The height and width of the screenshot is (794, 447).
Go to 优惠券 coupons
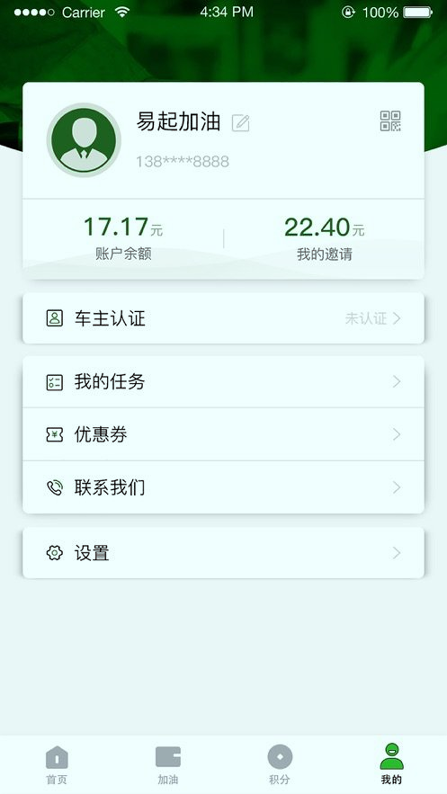coord(223,434)
